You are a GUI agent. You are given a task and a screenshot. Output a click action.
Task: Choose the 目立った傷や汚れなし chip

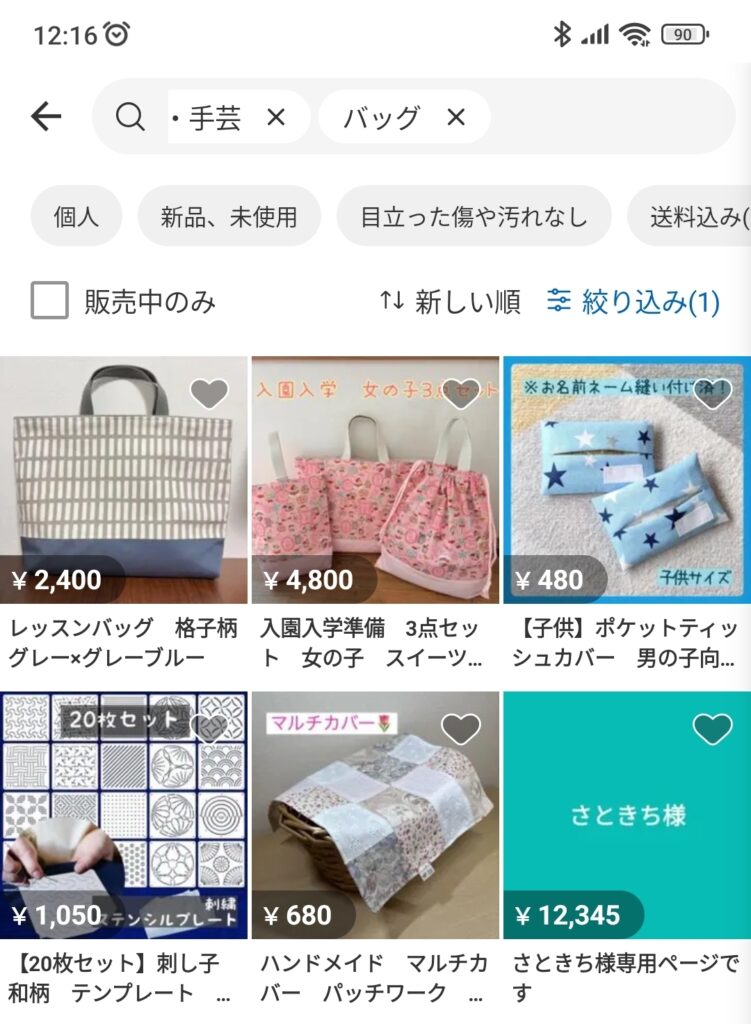pyautogui.click(x=473, y=216)
